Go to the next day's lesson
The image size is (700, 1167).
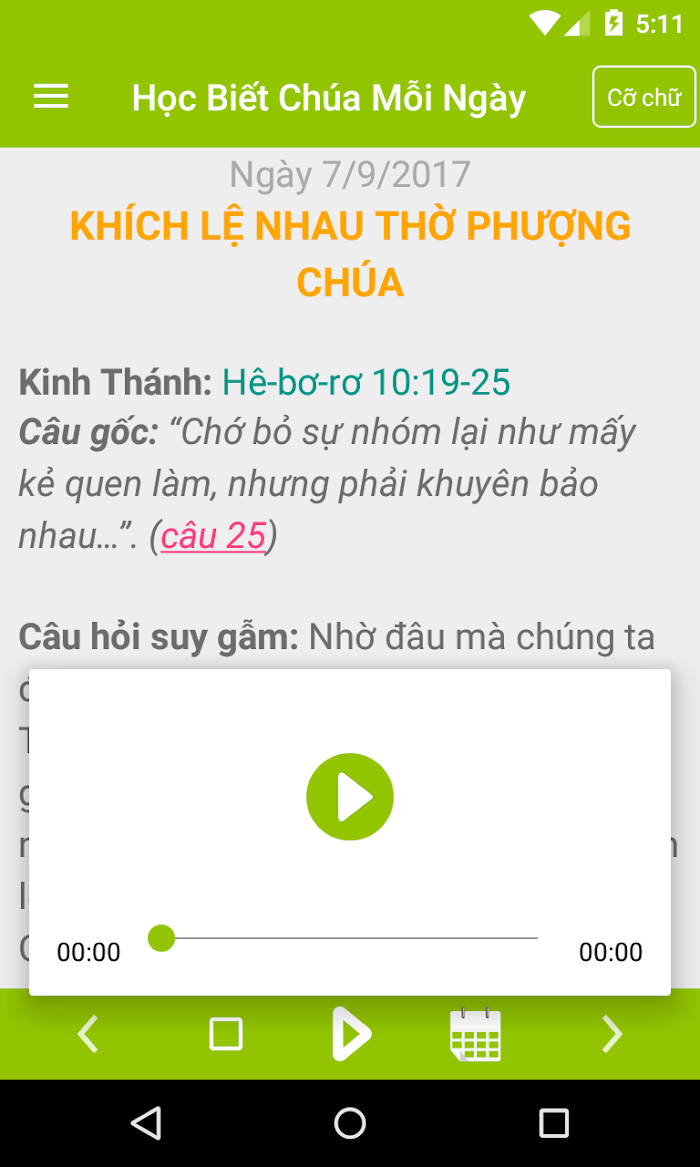pos(613,1034)
